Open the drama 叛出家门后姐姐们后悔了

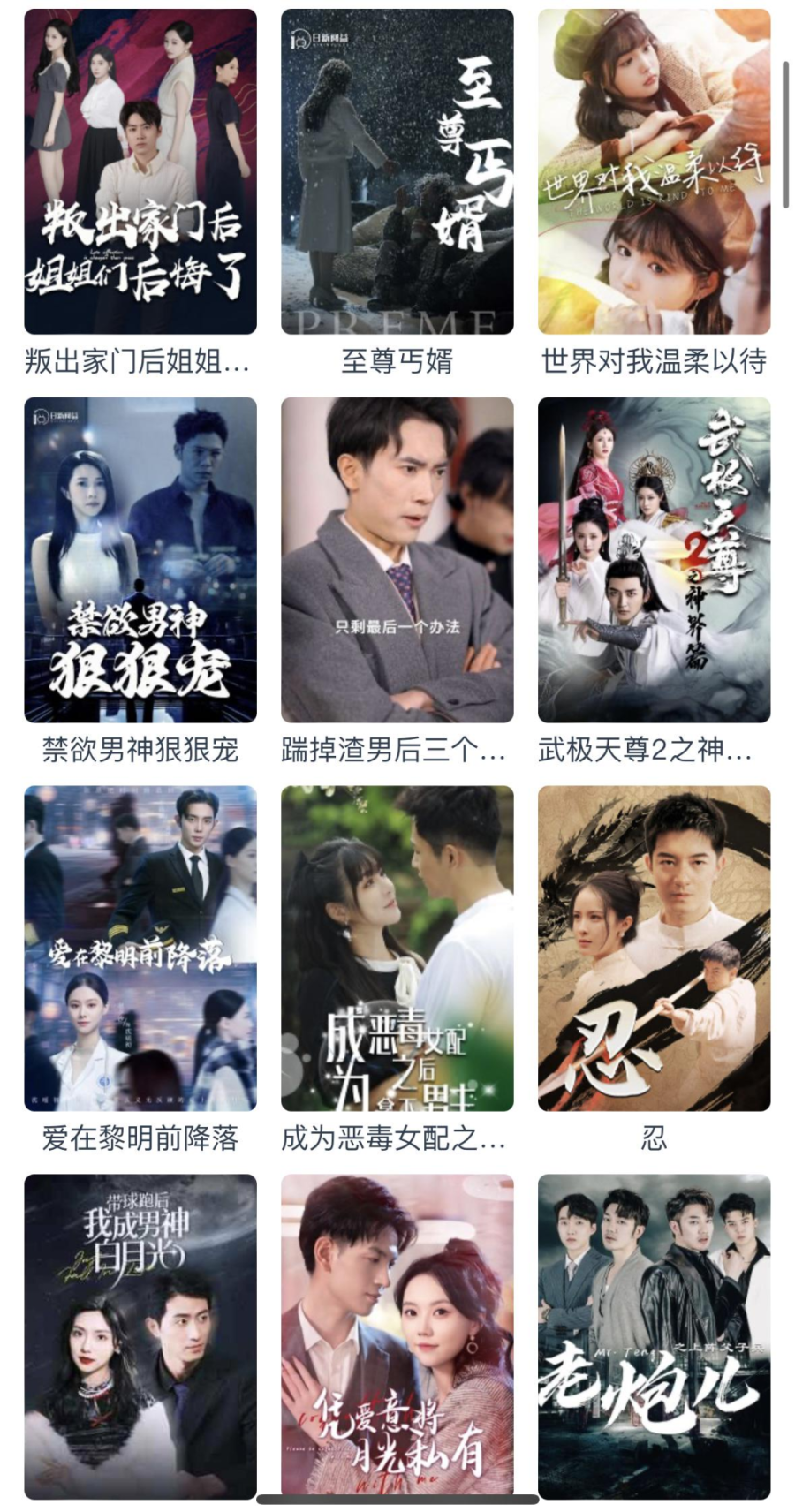[140, 171]
